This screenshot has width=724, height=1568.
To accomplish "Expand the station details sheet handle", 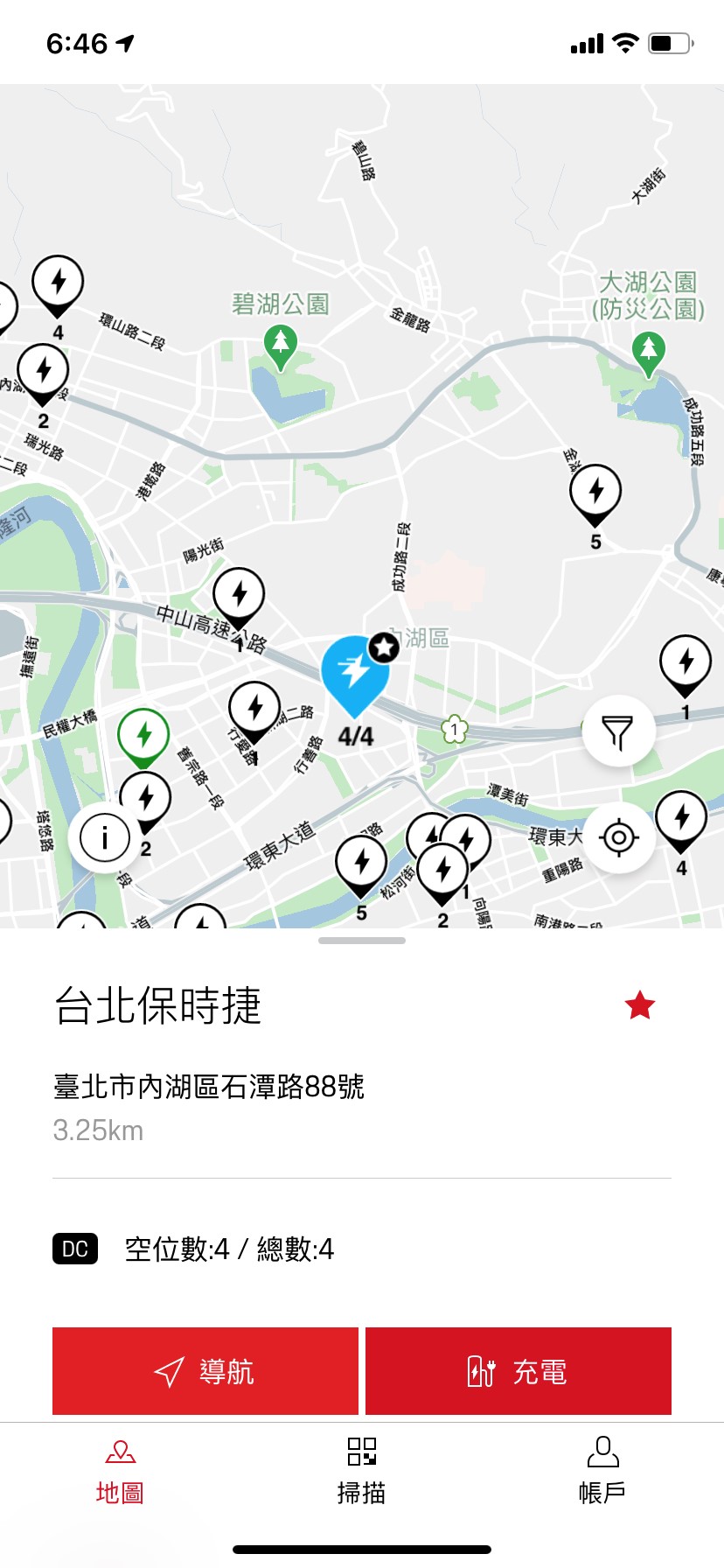I will pyautogui.click(x=362, y=941).
